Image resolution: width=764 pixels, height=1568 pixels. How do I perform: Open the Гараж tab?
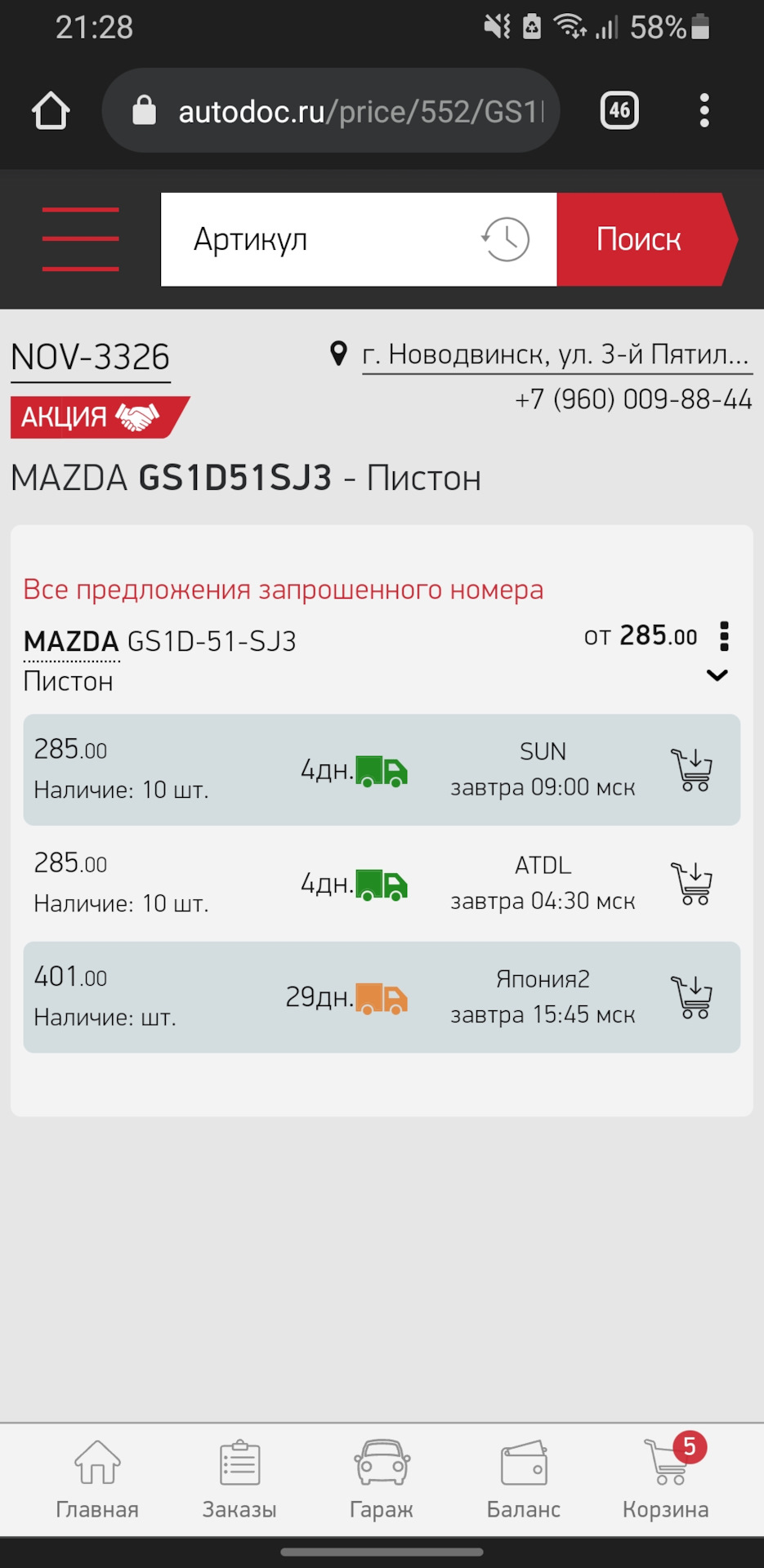pos(382,1480)
